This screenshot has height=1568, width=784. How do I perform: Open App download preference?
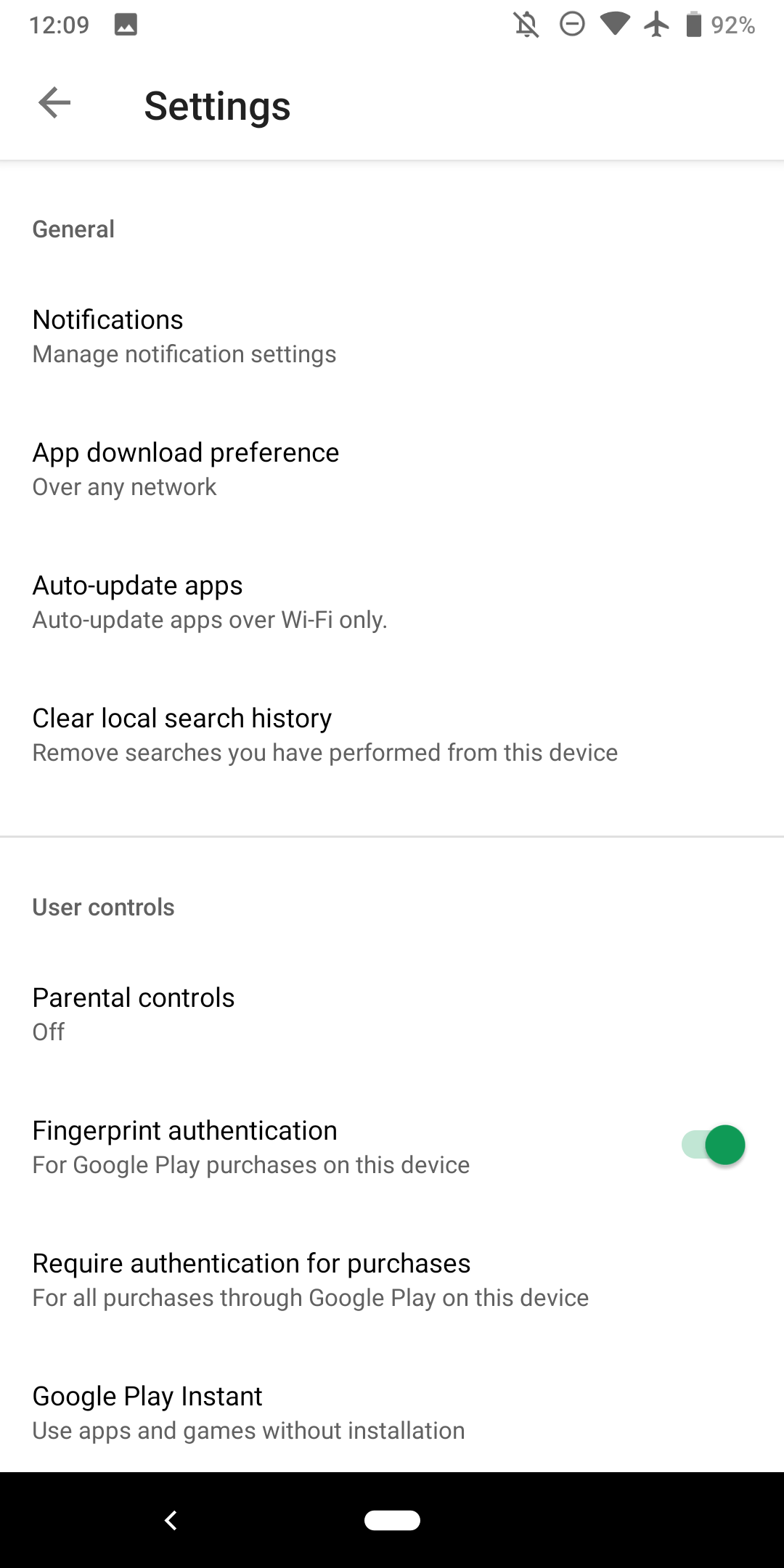click(392, 469)
